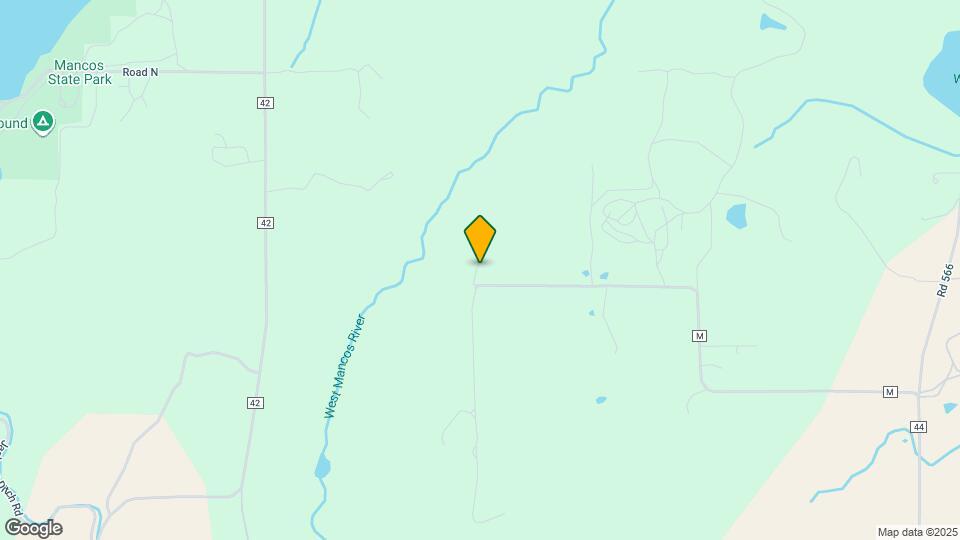Open the campground icon near Mancos State Park
This screenshot has width=960, height=540.
[x=42, y=122]
